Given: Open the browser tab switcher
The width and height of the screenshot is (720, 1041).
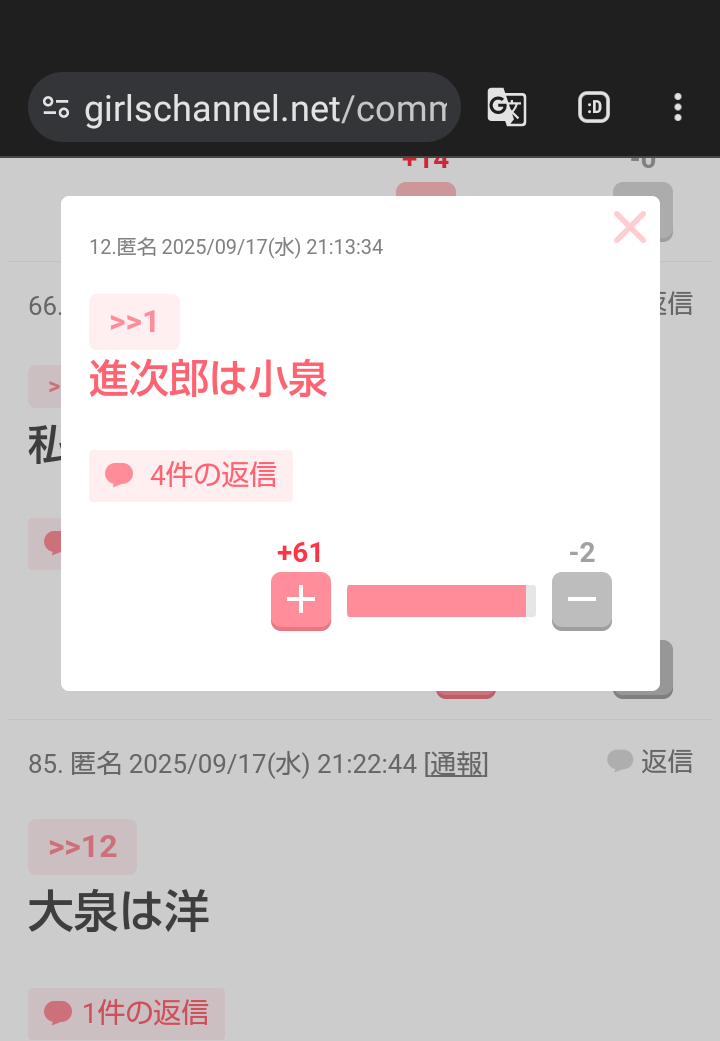Looking at the screenshot, I should (593, 107).
